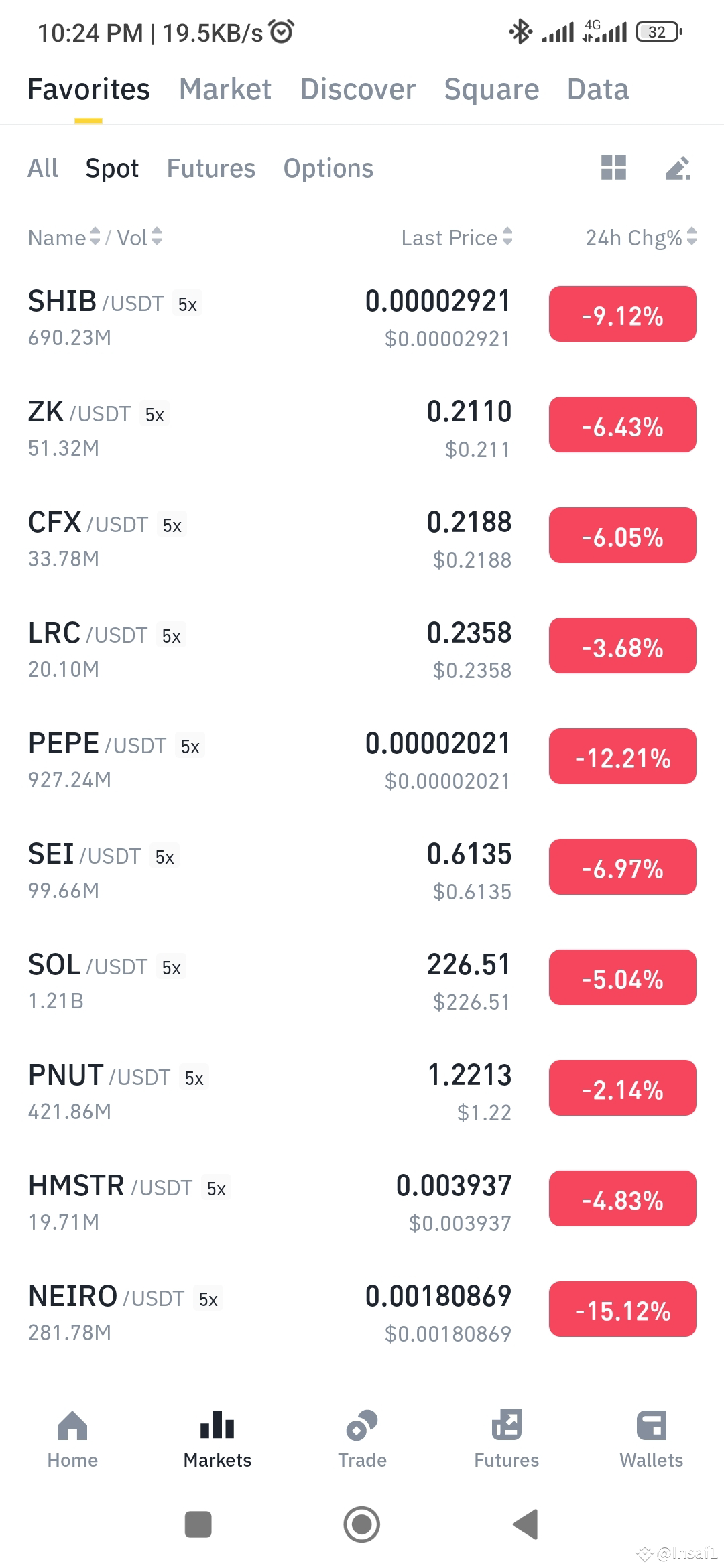Open the grid layout view switcher
This screenshot has width=724, height=1568.
pyautogui.click(x=613, y=168)
